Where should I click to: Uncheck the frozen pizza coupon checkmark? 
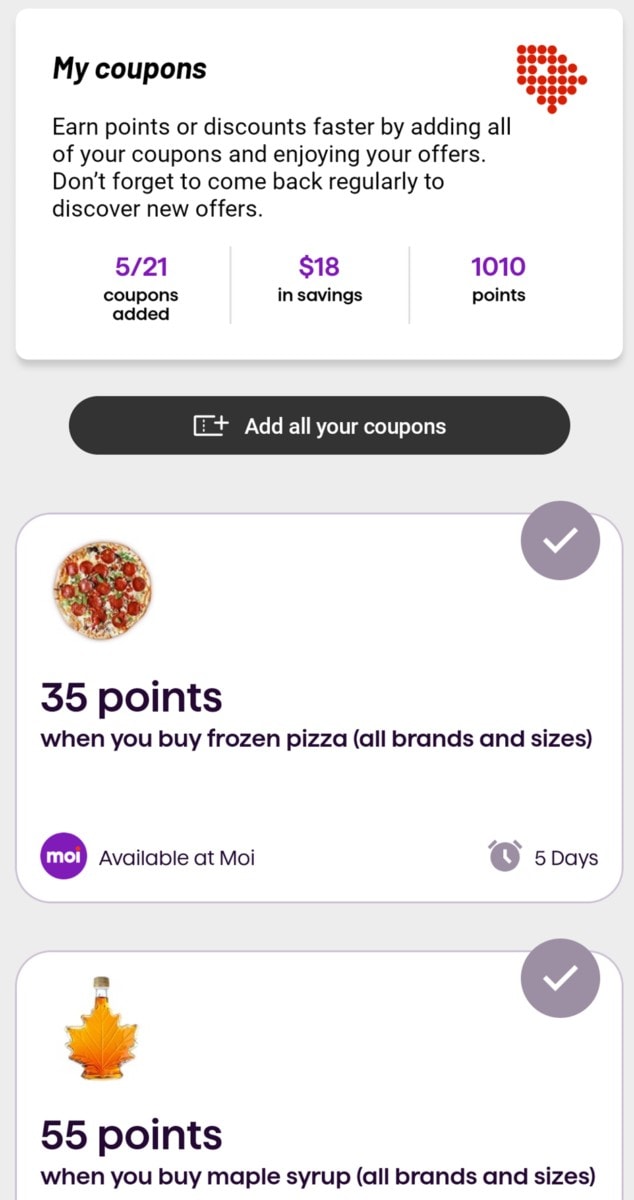click(560, 541)
